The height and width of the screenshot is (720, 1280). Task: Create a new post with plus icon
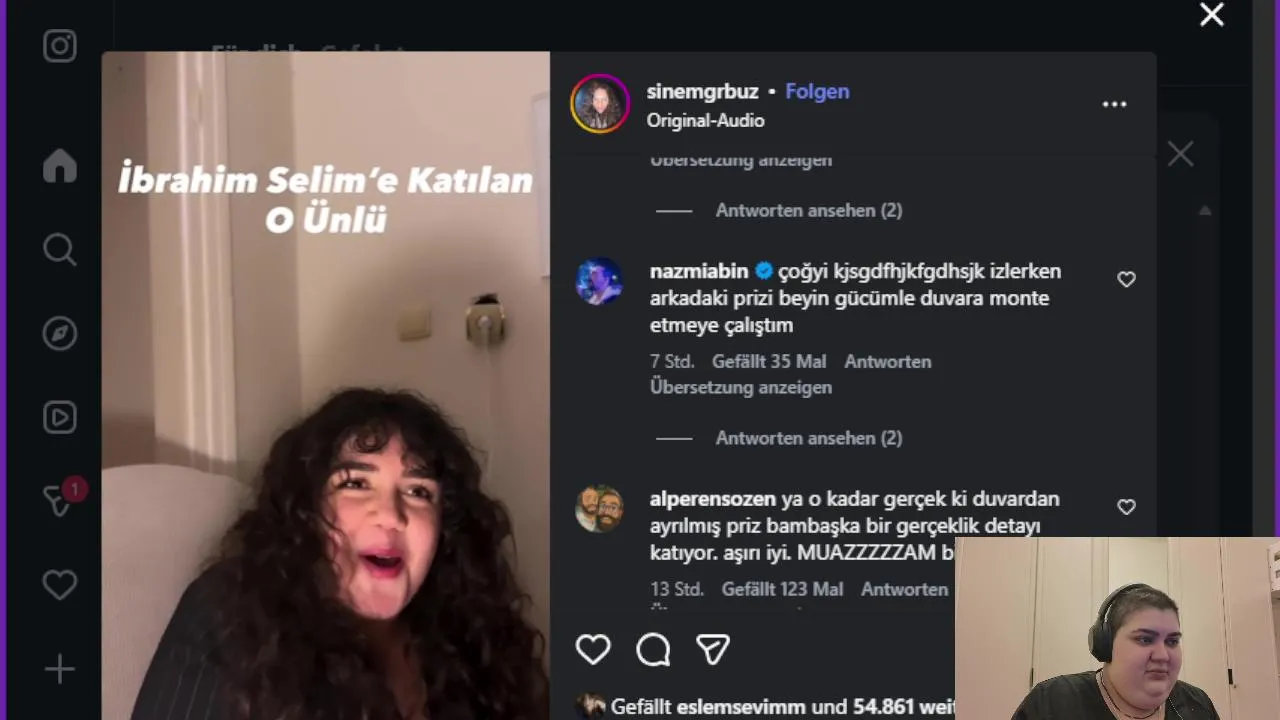click(60, 669)
